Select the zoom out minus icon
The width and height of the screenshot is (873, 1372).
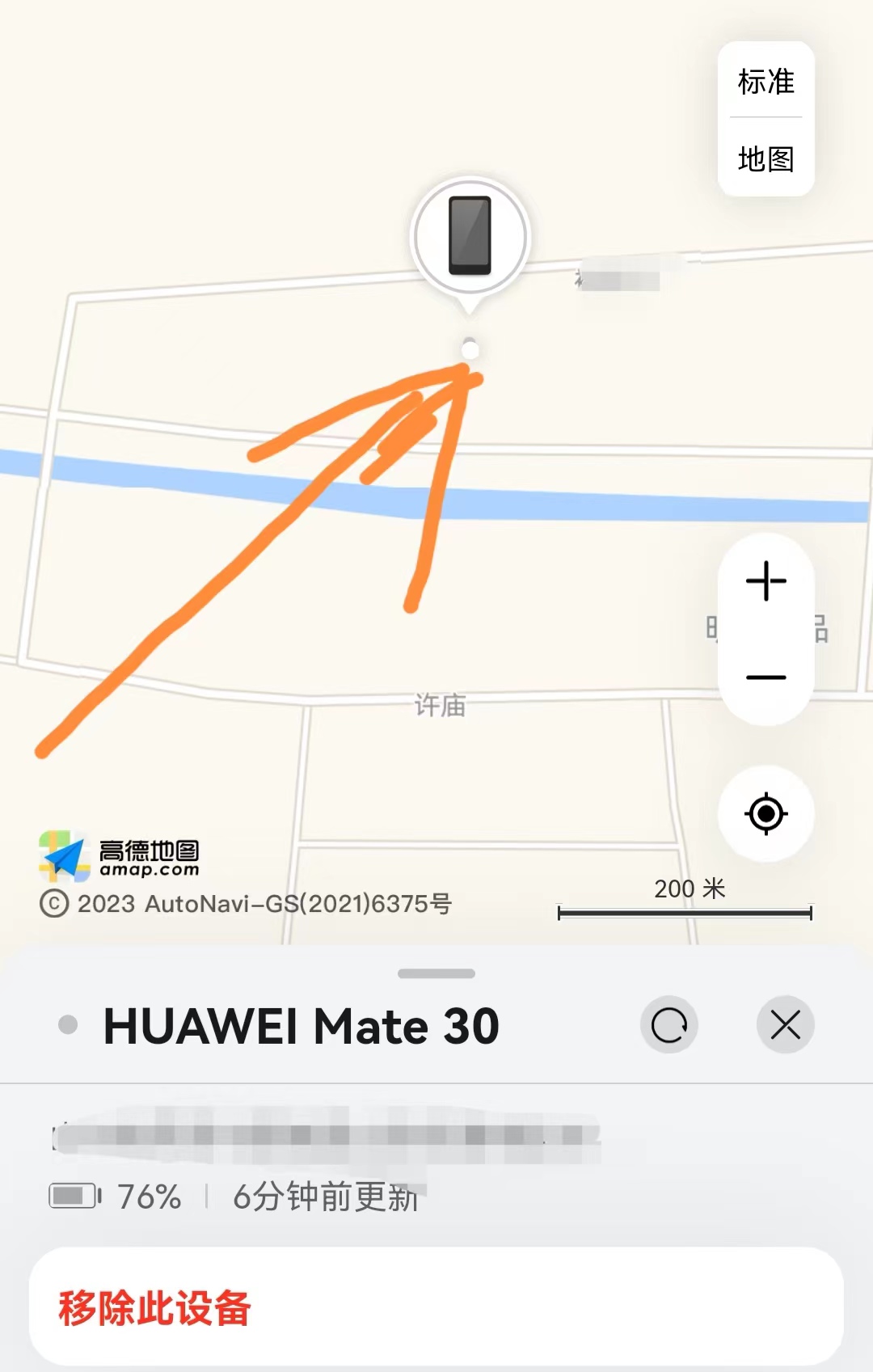(765, 676)
